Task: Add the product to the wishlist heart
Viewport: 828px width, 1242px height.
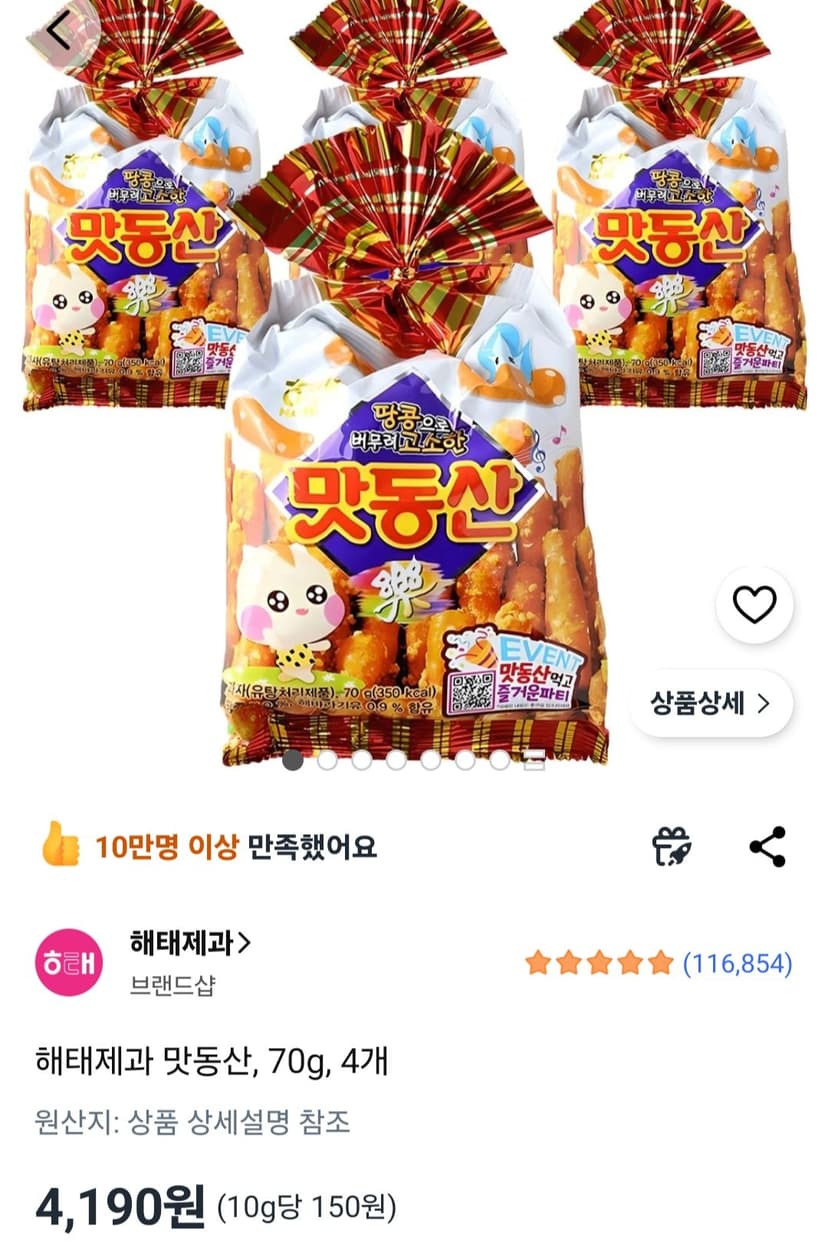Action: [x=754, y=604]
